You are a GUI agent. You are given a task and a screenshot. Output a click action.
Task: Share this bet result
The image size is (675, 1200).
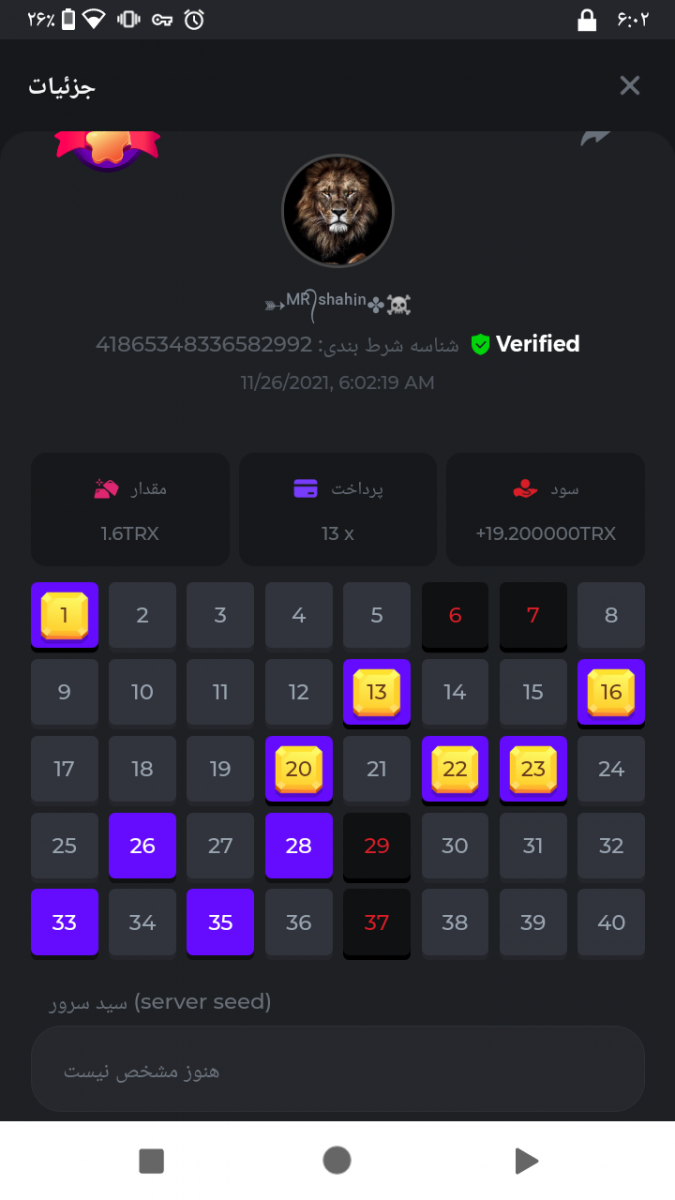(x=596, y=139)
